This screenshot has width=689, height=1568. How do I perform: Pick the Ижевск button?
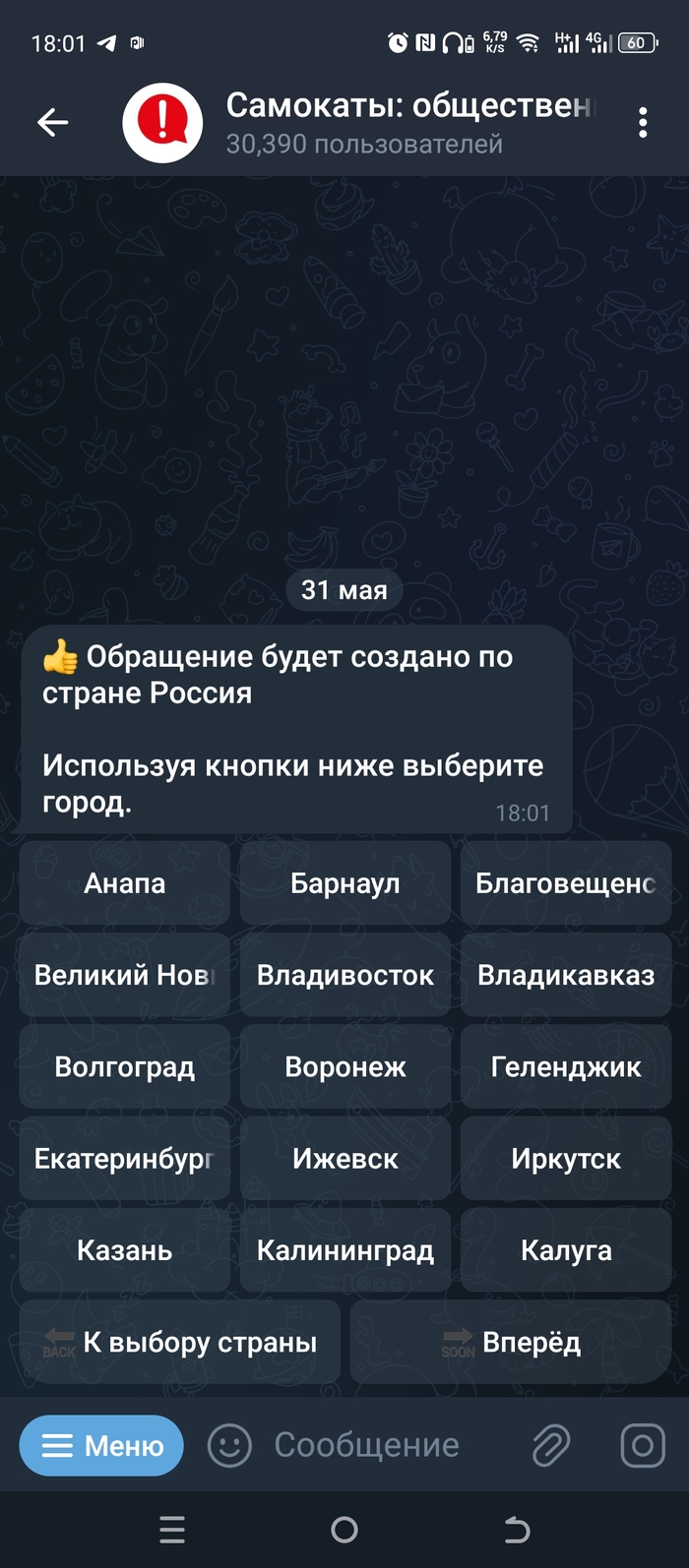coord(345,1159)
